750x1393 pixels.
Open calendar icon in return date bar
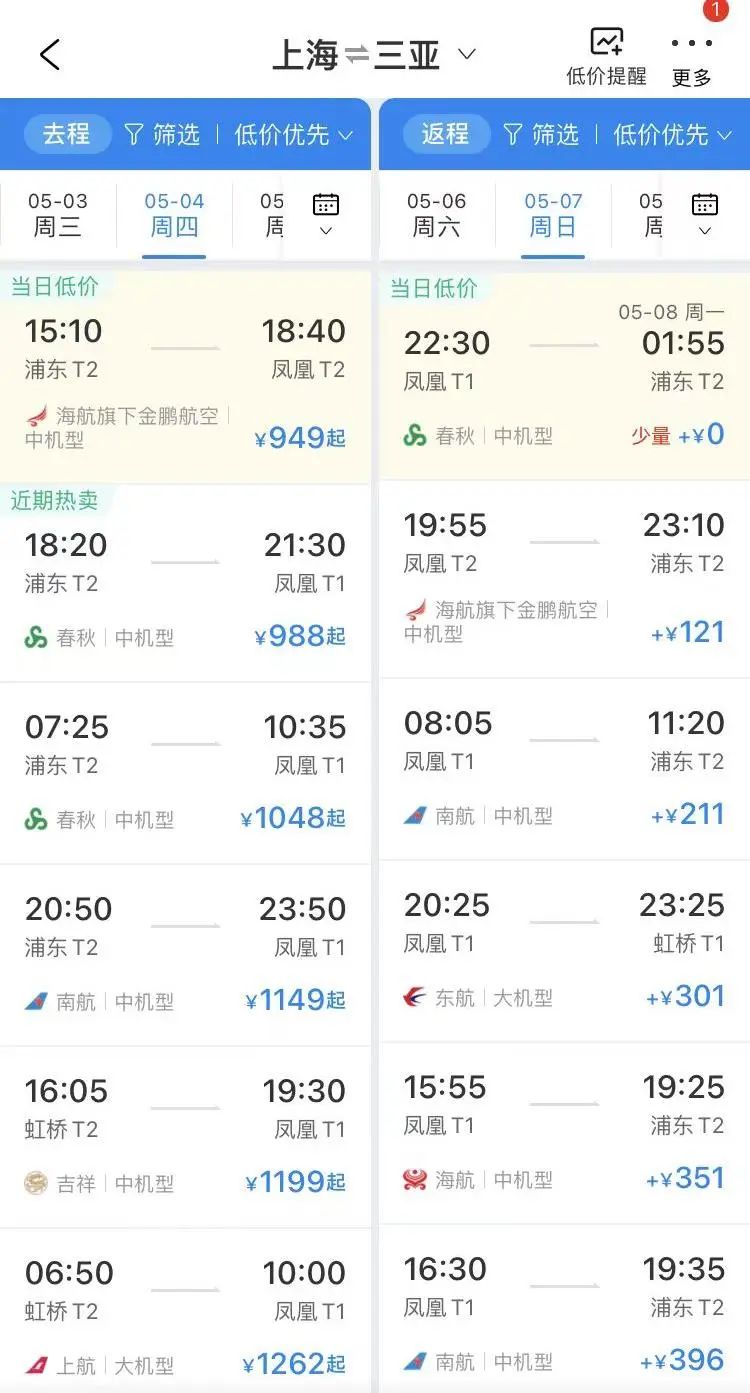(x=704, y=204)
